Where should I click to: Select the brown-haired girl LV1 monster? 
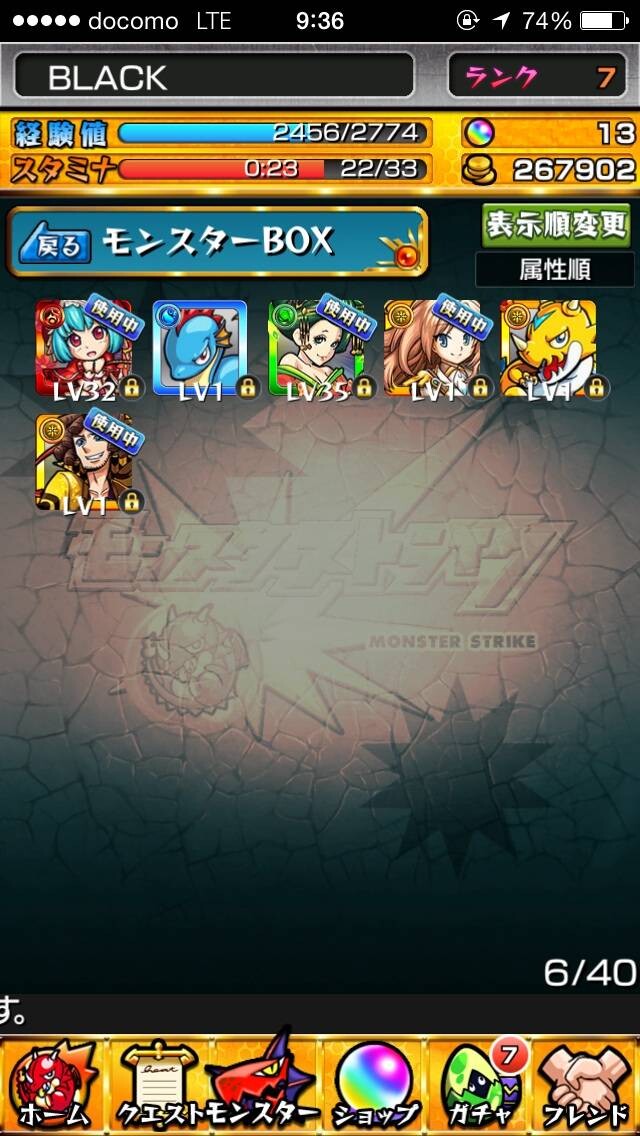433,348
